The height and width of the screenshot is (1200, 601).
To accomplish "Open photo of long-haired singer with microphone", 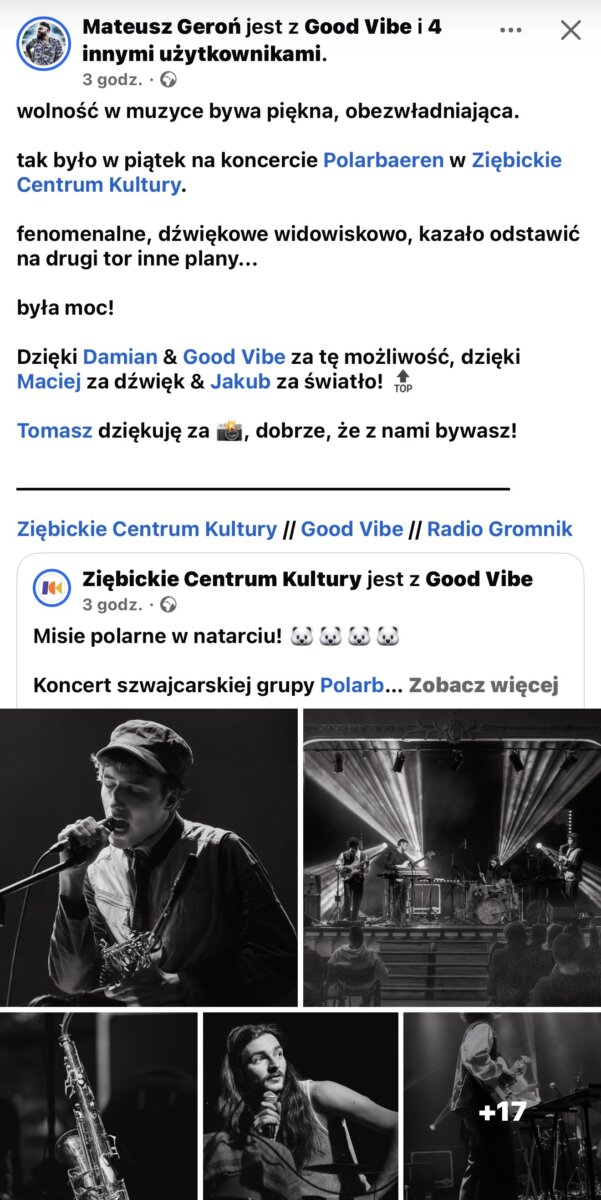I will 300,1105.
